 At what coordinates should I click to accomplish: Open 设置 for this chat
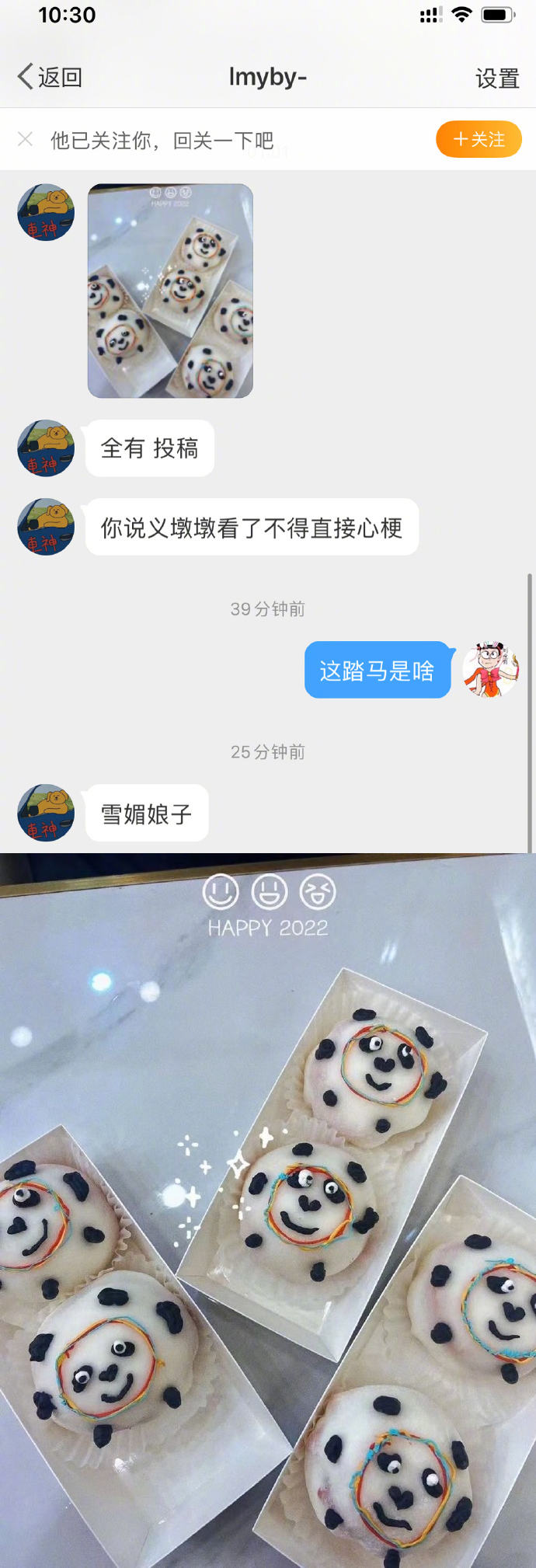click(497, 78)
